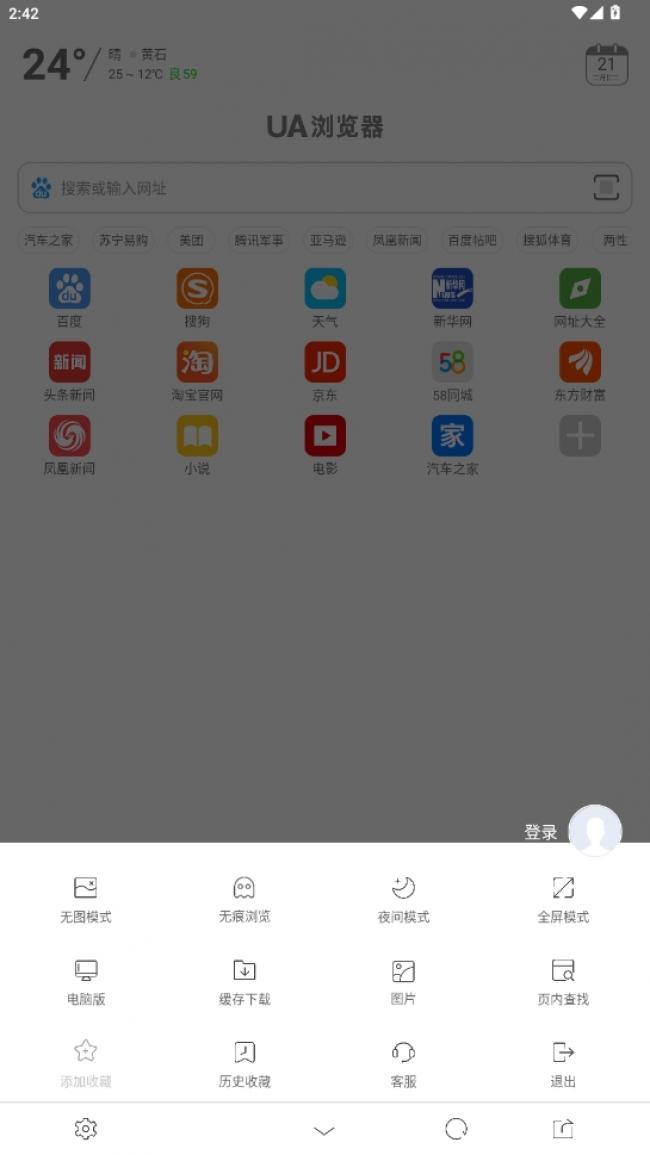Collapse the menu with the down chevron

click(x=324, y=1130)
